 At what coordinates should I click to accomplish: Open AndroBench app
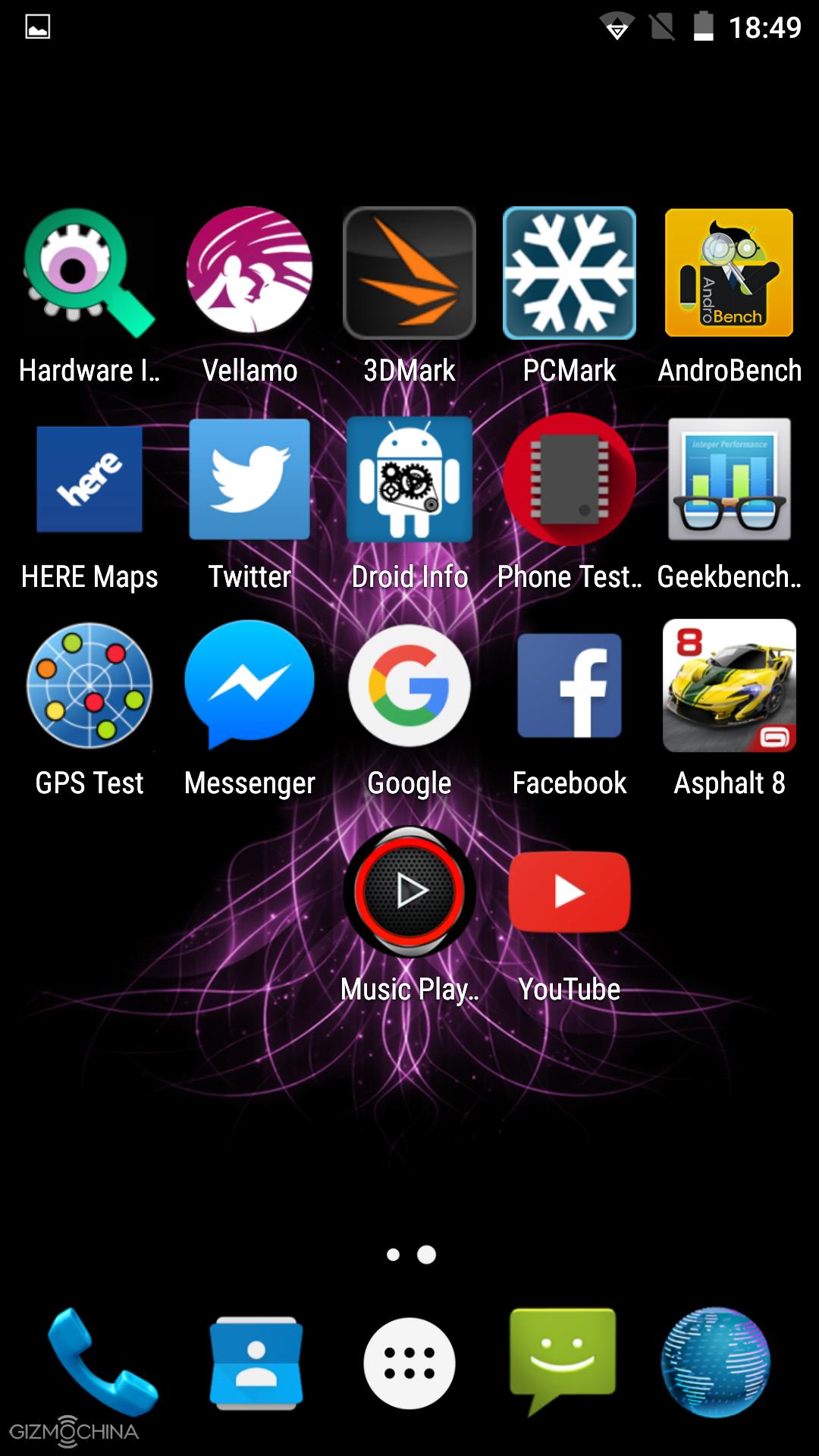coord(730,273)
